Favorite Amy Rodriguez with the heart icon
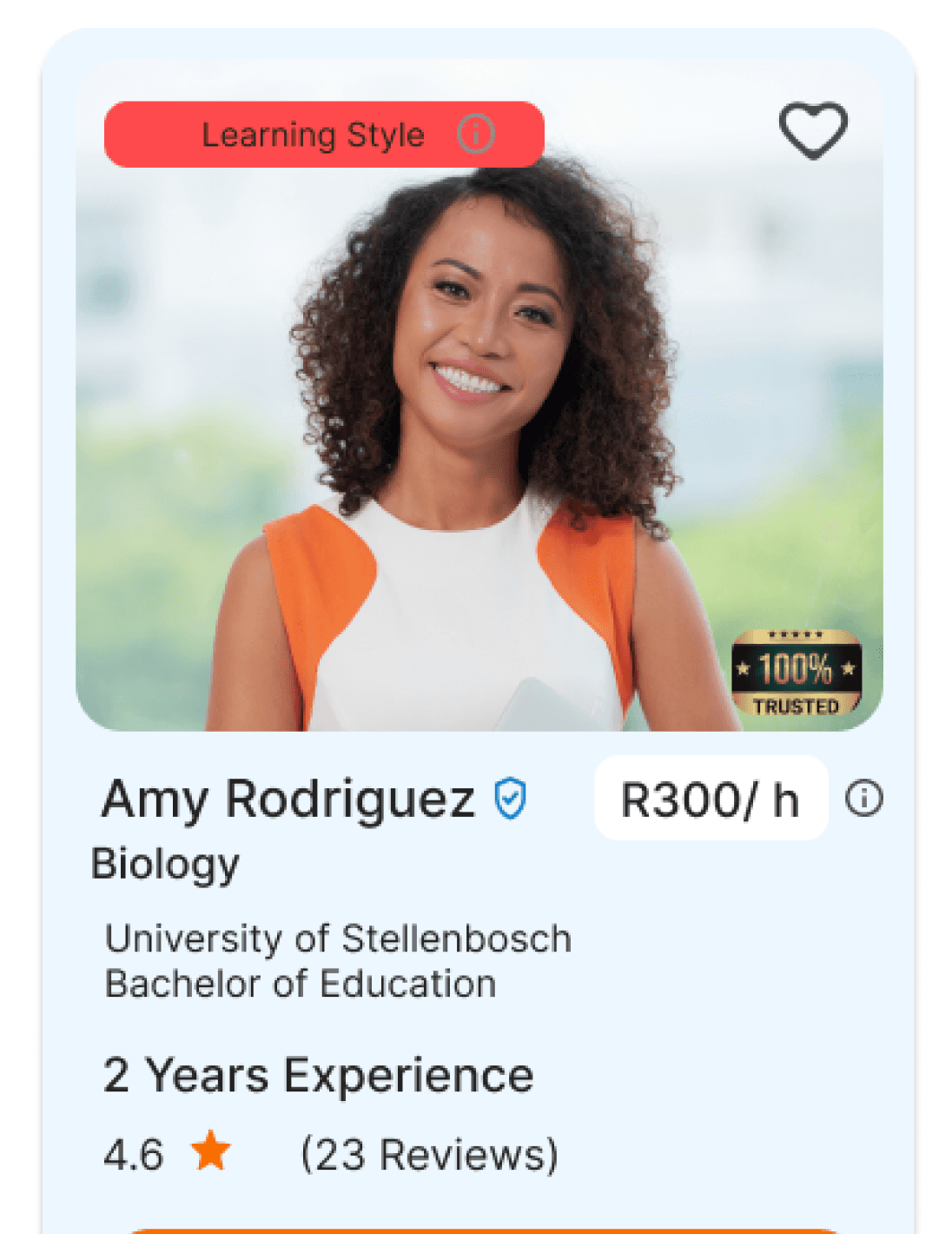Screen dimensions: 952x1234 (x=812, y=130)
